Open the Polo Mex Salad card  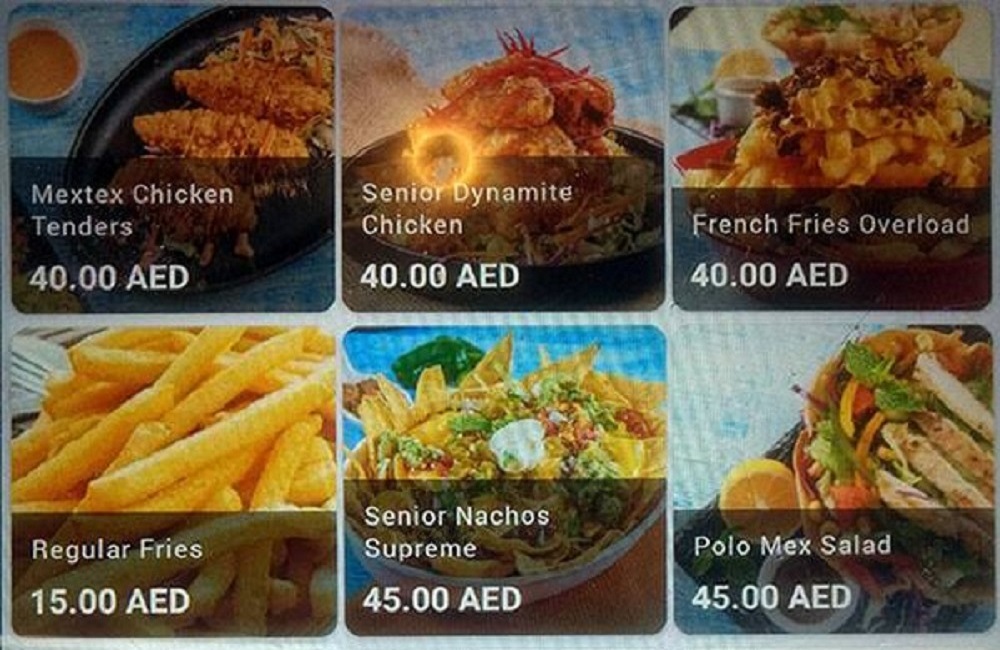point(834,480)
